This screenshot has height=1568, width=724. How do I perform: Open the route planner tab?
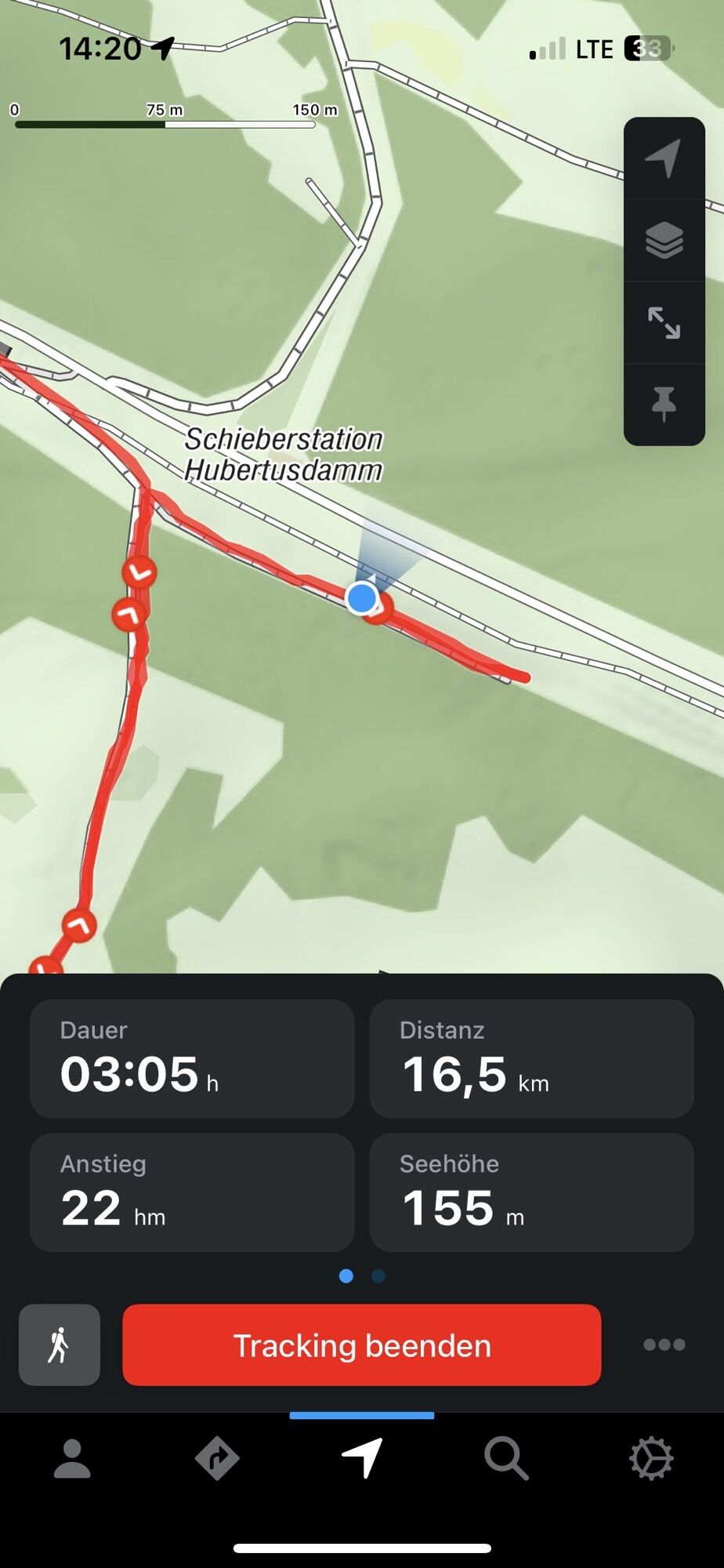point(217,1459)
